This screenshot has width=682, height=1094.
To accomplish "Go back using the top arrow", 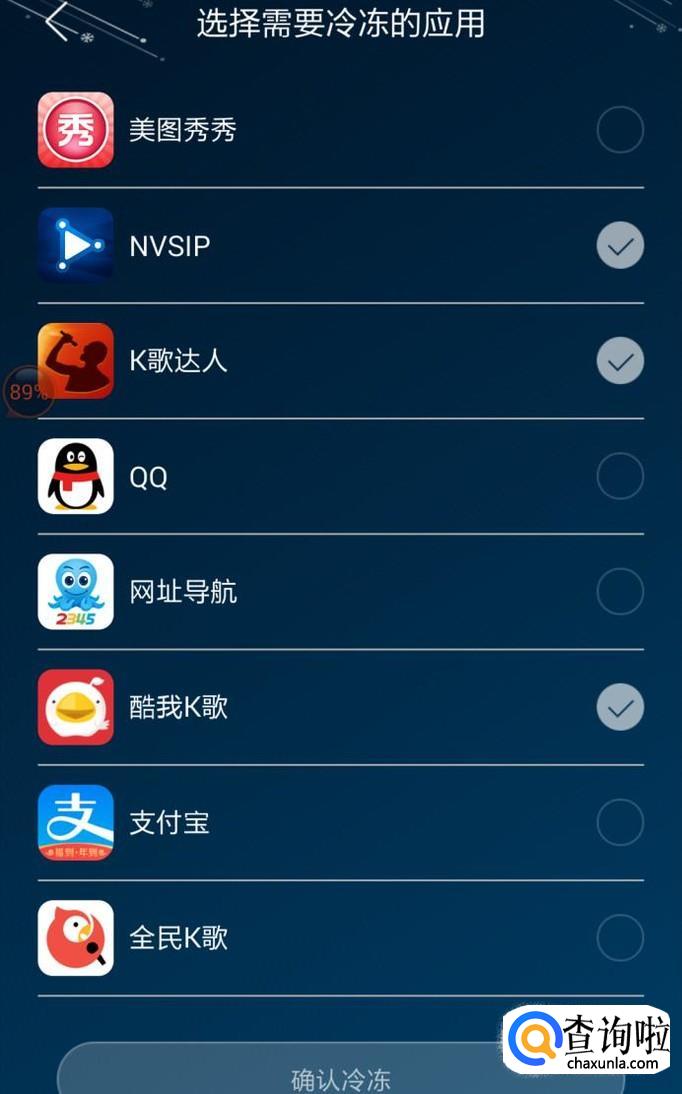I will (x=57, y=22).
